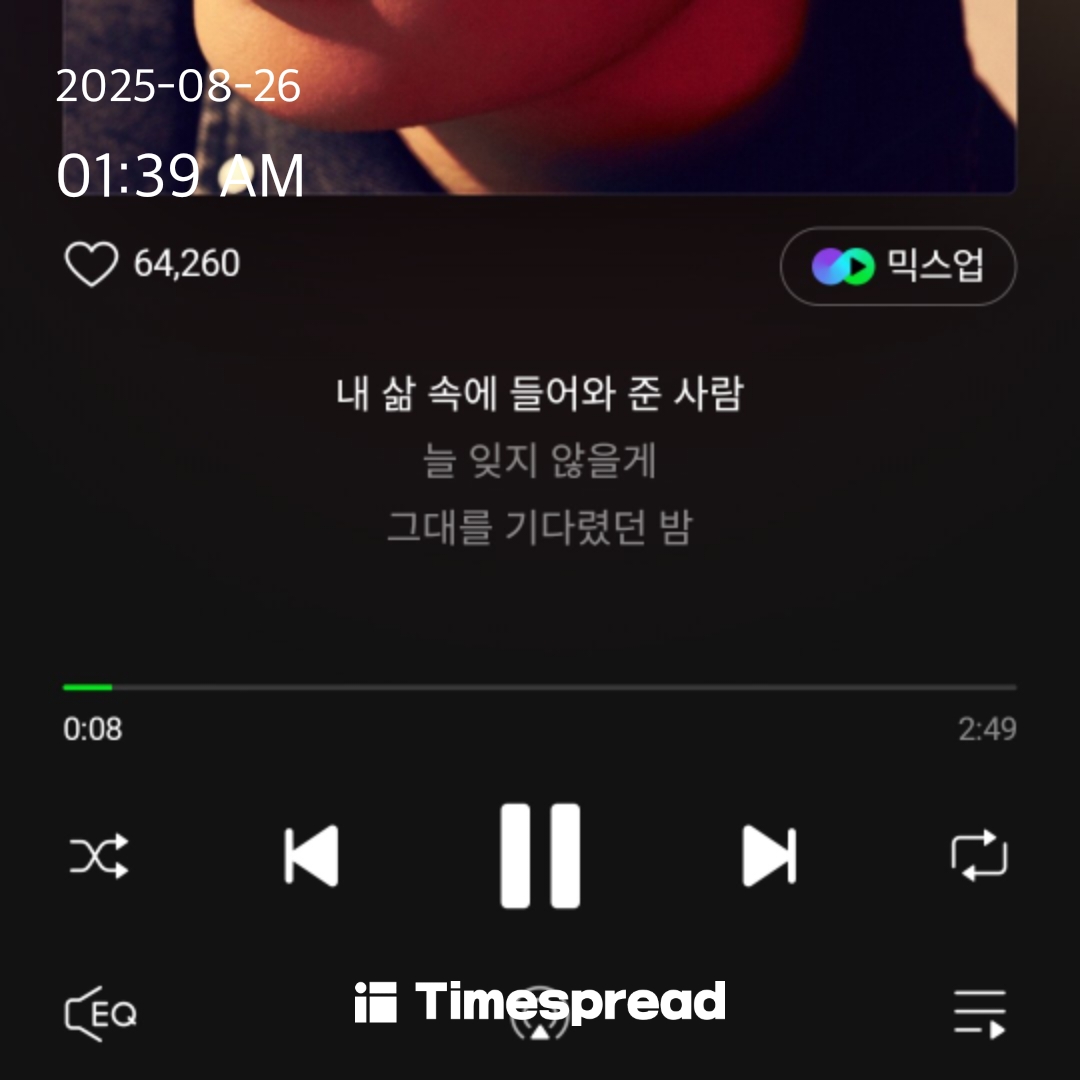Open the playlist queue
1080x1080 pixels.
(979, 1014)
